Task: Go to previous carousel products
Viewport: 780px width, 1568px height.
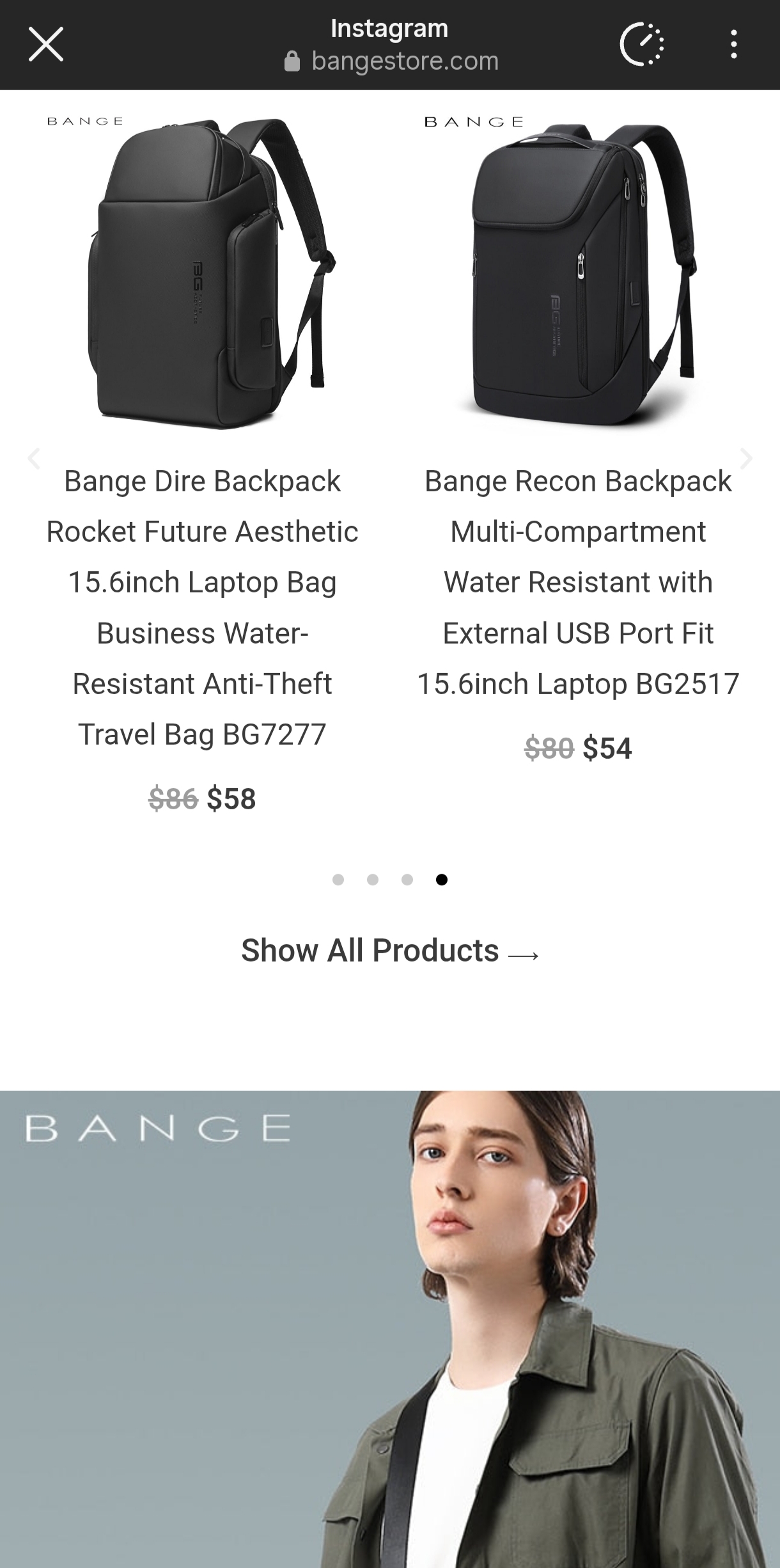Action: tap(35, 458)
